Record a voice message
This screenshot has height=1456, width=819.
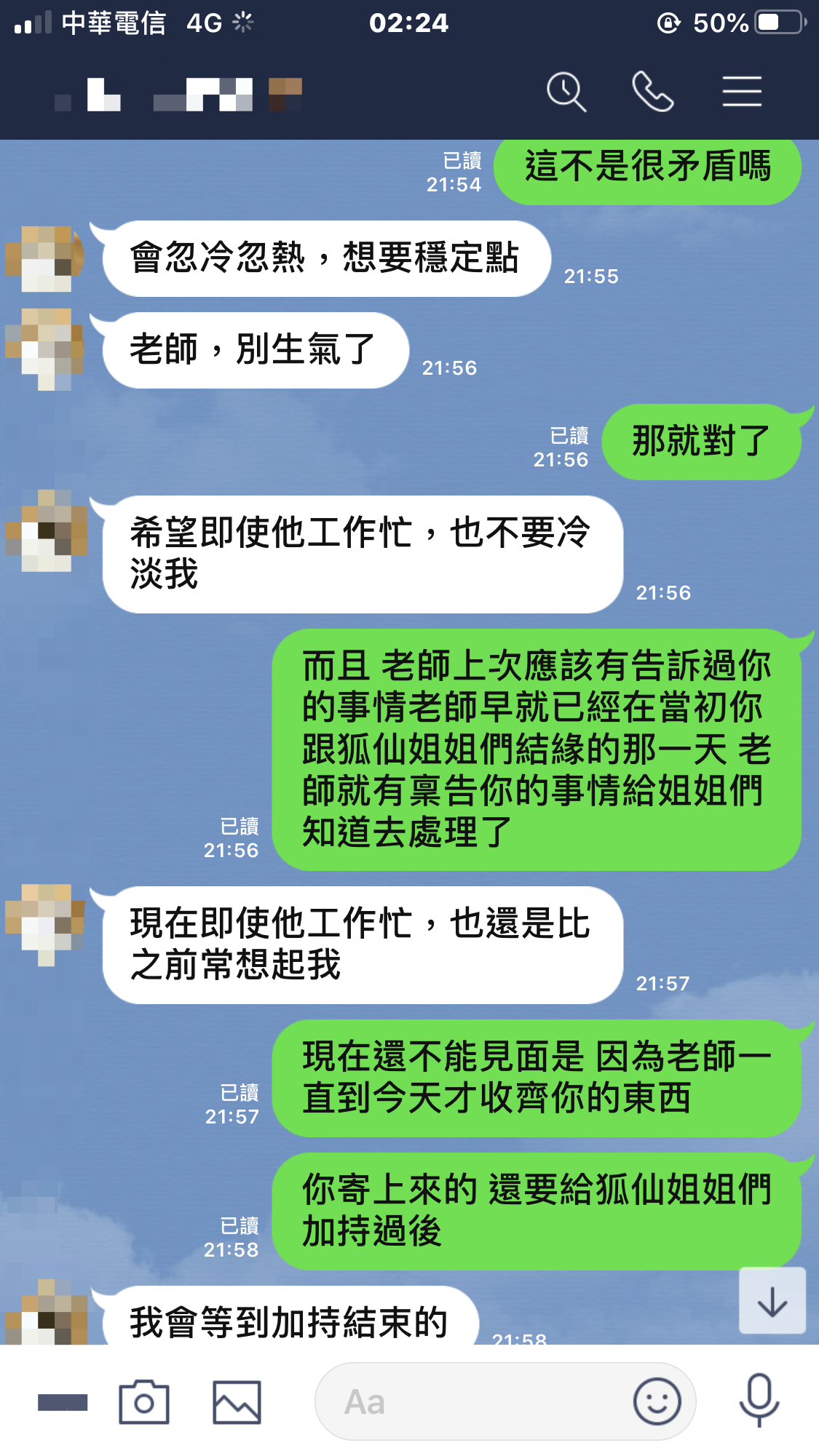759,1401
